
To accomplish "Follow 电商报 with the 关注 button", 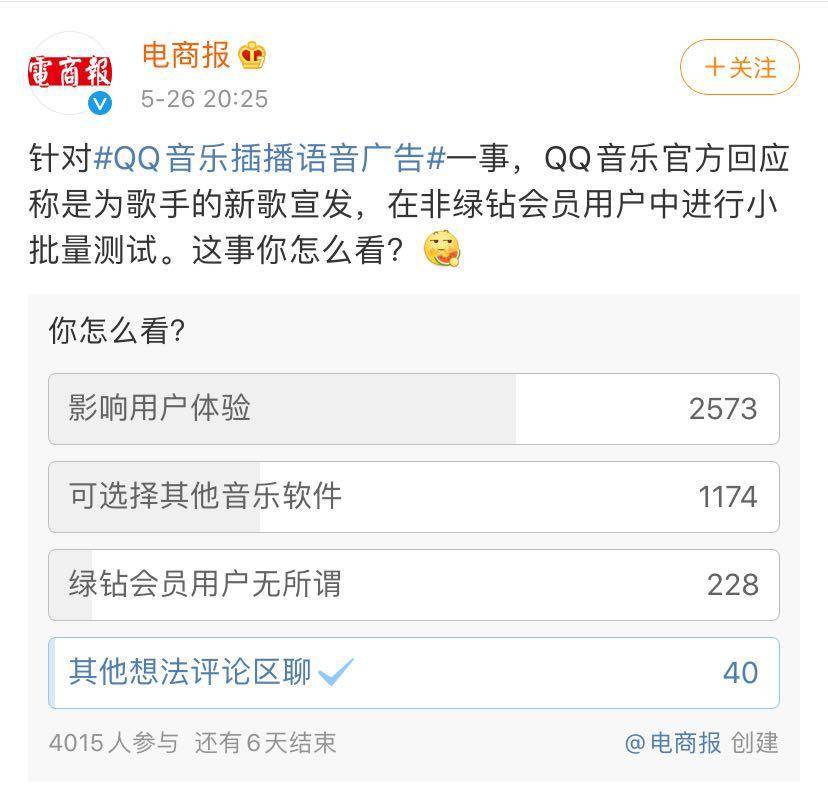I will pos(739,68).
